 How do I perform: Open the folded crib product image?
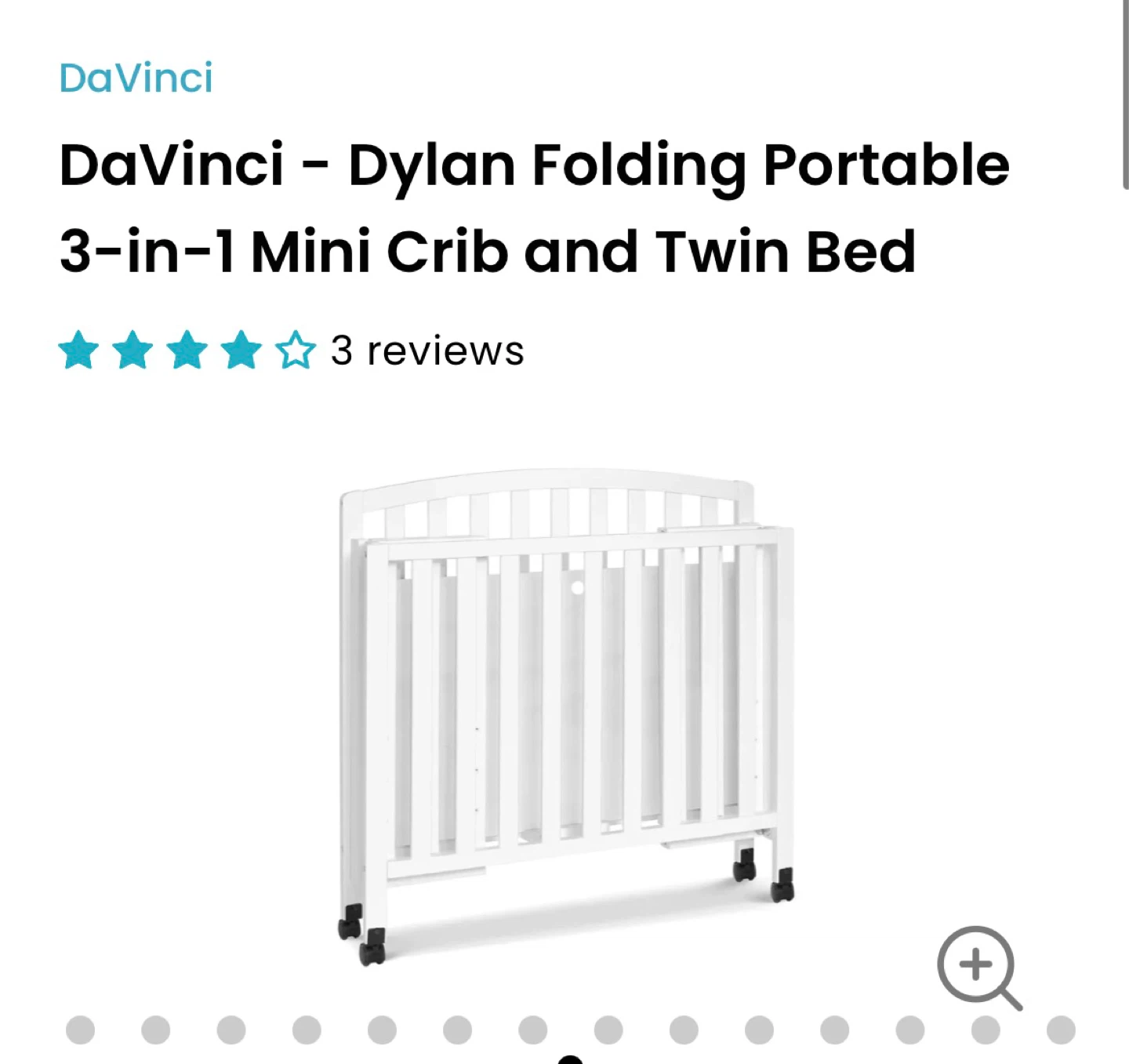566,714
